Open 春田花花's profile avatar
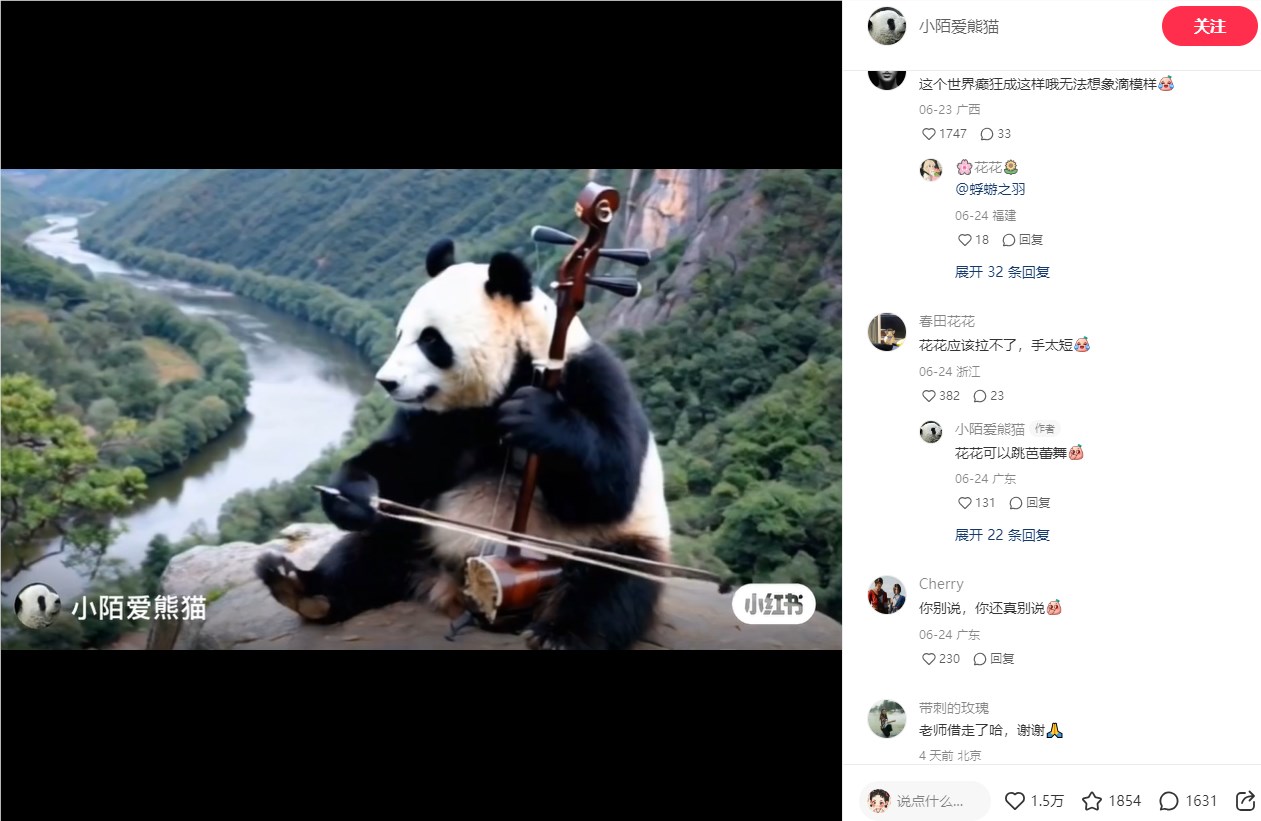The width and height of the screenshot is (1261, 821). [886, 332]
